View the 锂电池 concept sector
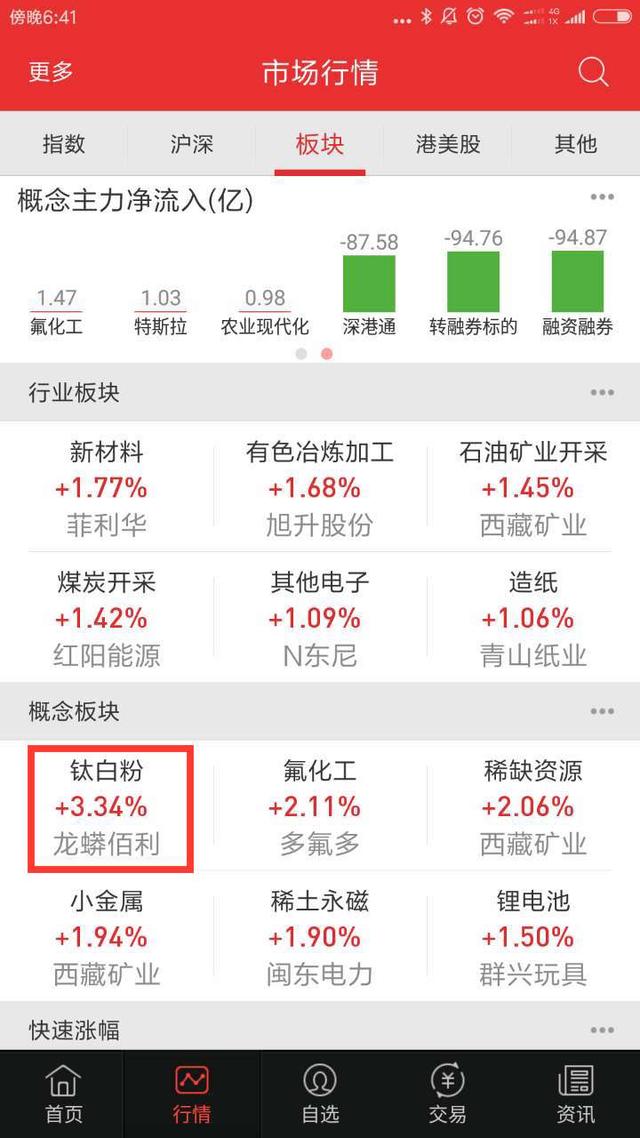Screen dimensions: 640x1138 click(533, 937)
